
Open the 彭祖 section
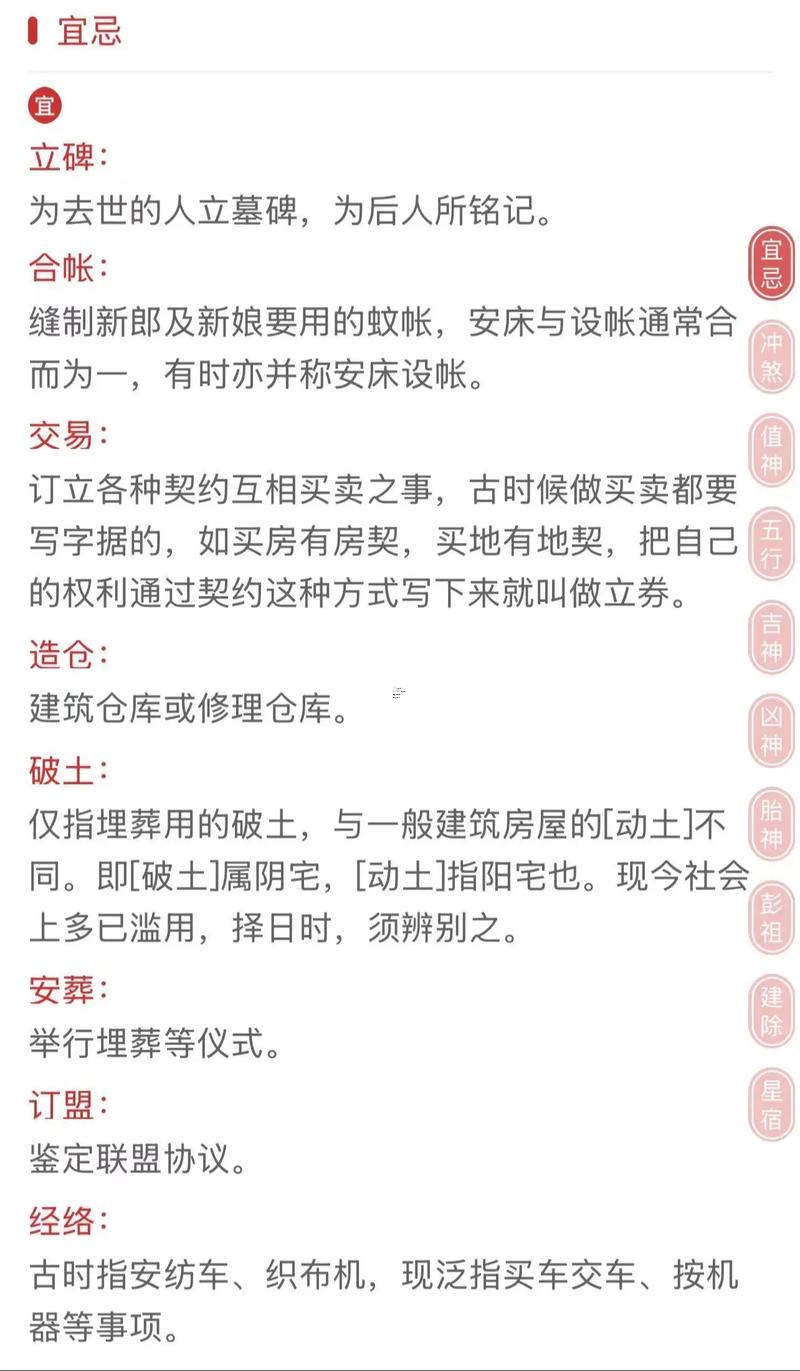tap(771, 918)
